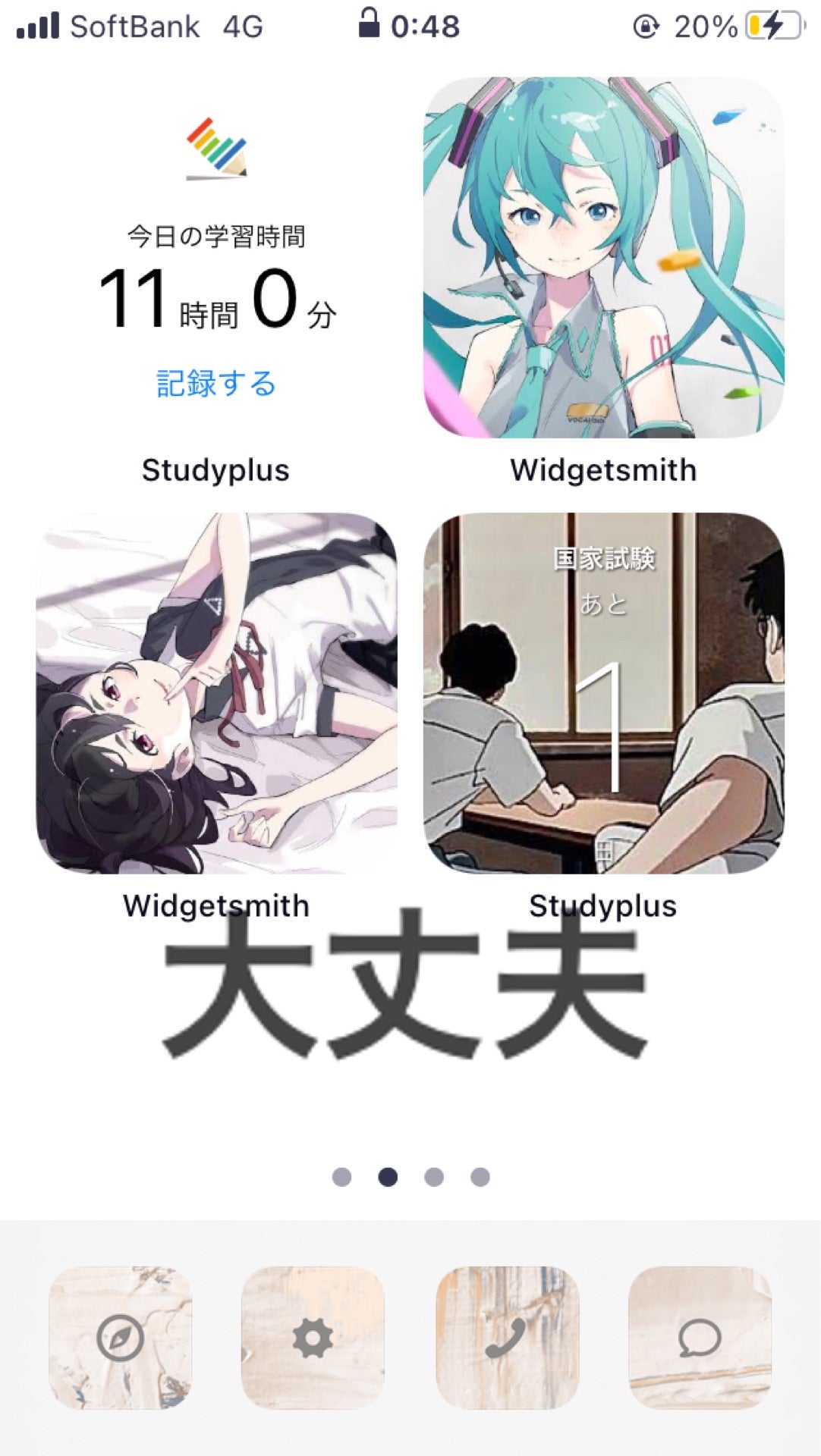Open the 国家試験 countdown Studyplus widget
This screenshot has height=1456, width=821.
[x=602, y=695]
